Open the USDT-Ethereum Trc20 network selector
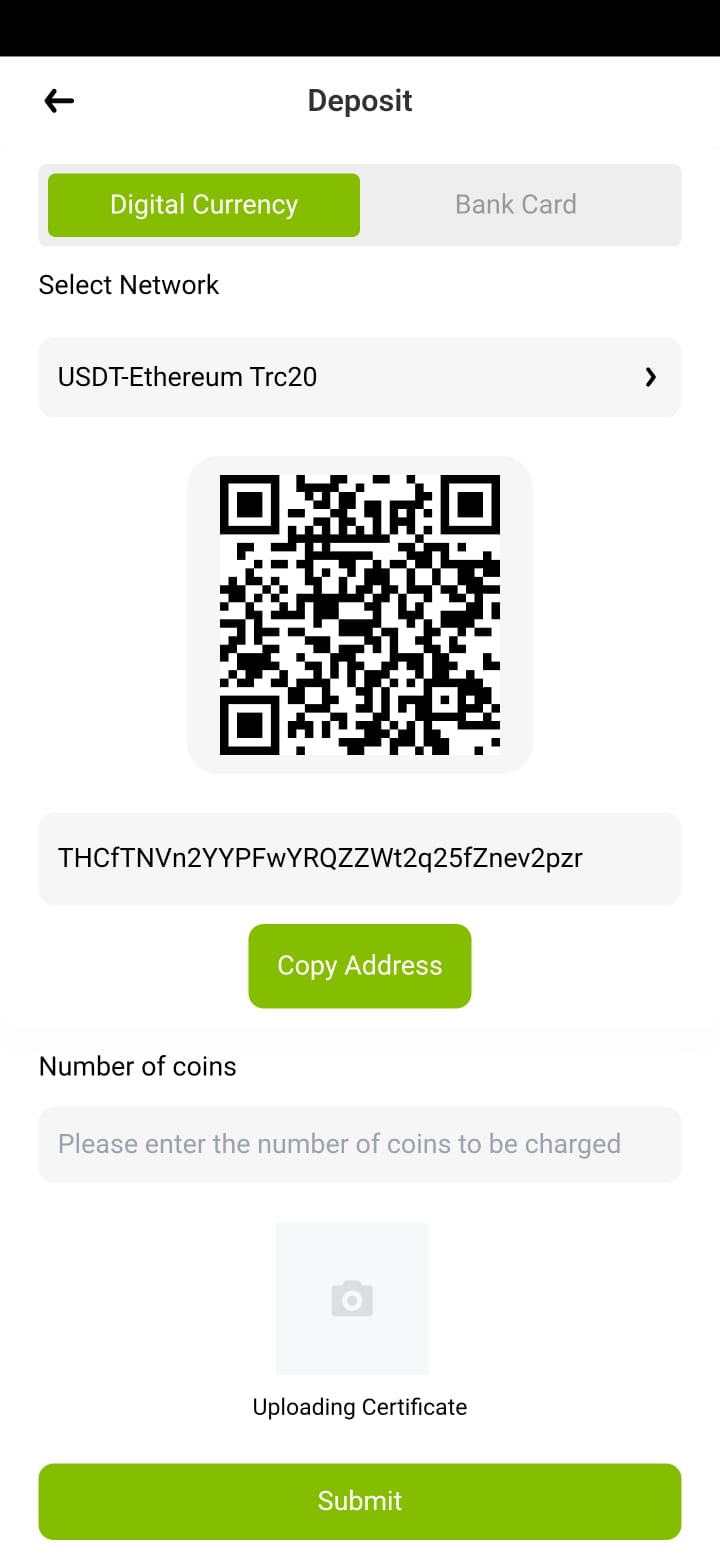 point(360,377)
